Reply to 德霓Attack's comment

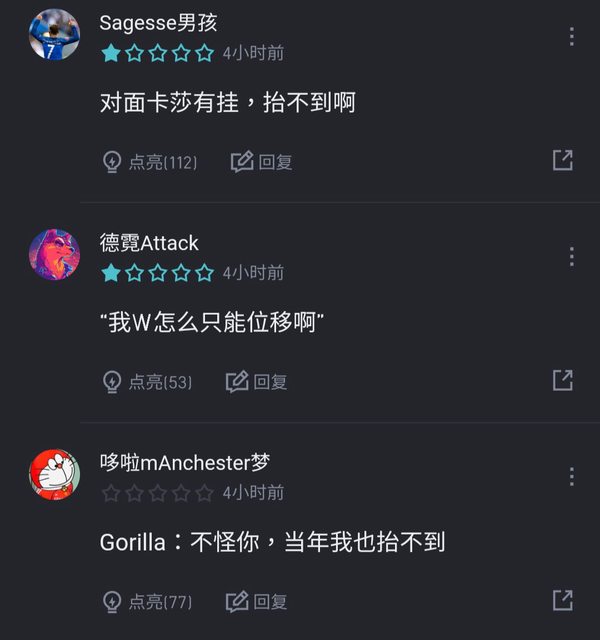pyautogui.click(x=257, y=381)
